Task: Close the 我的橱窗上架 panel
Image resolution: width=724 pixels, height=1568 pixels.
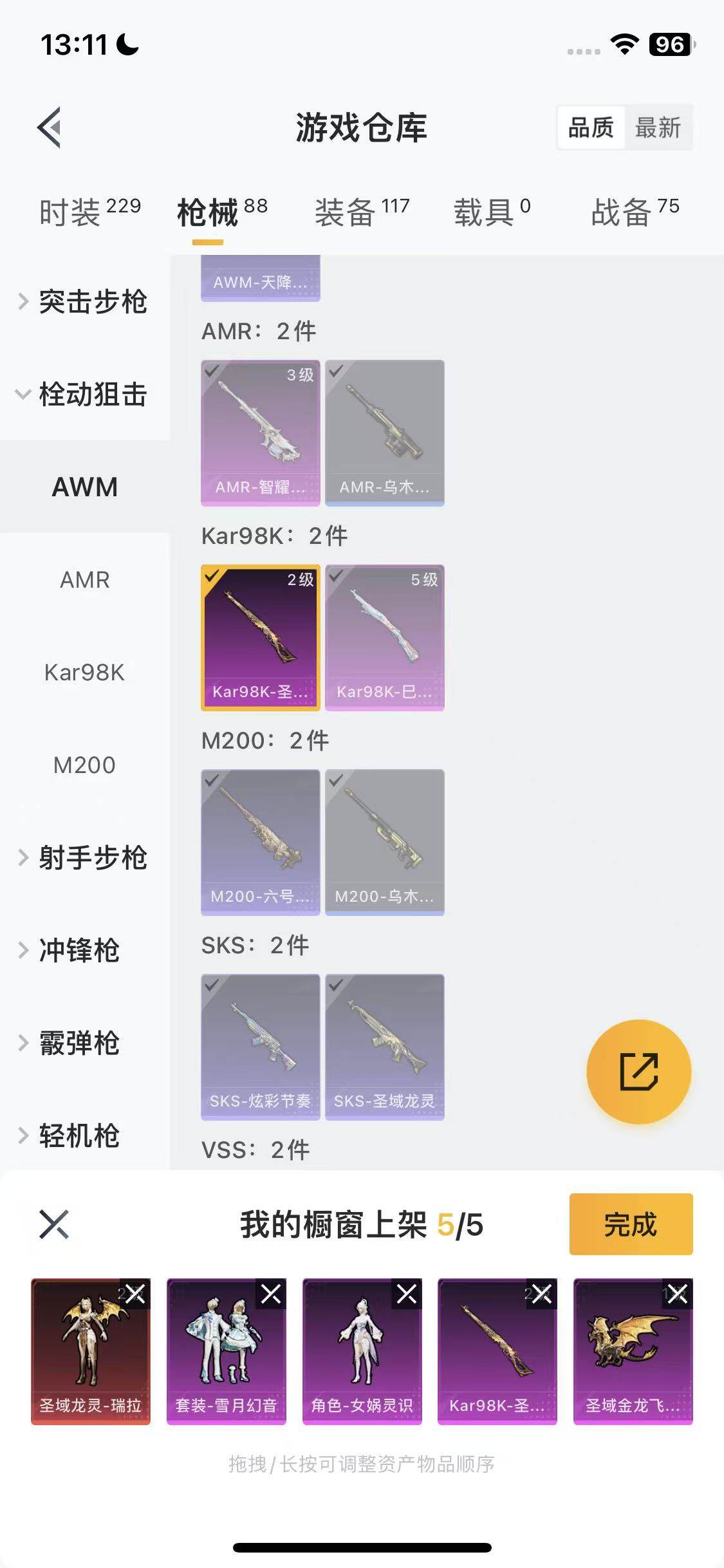Action: pyautogui.click(x=54, y=1224)
